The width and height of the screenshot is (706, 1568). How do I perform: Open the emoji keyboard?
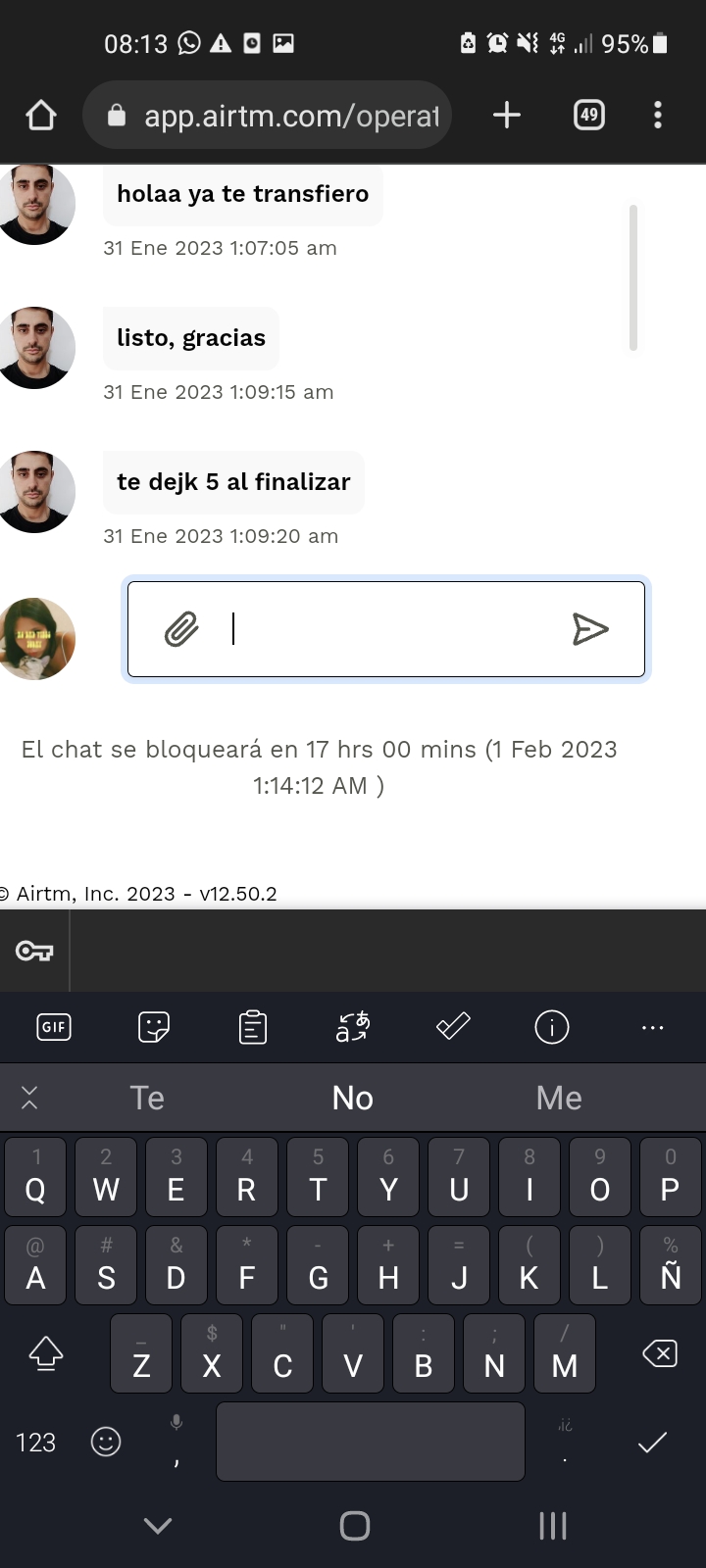[x=106, y=1442]
